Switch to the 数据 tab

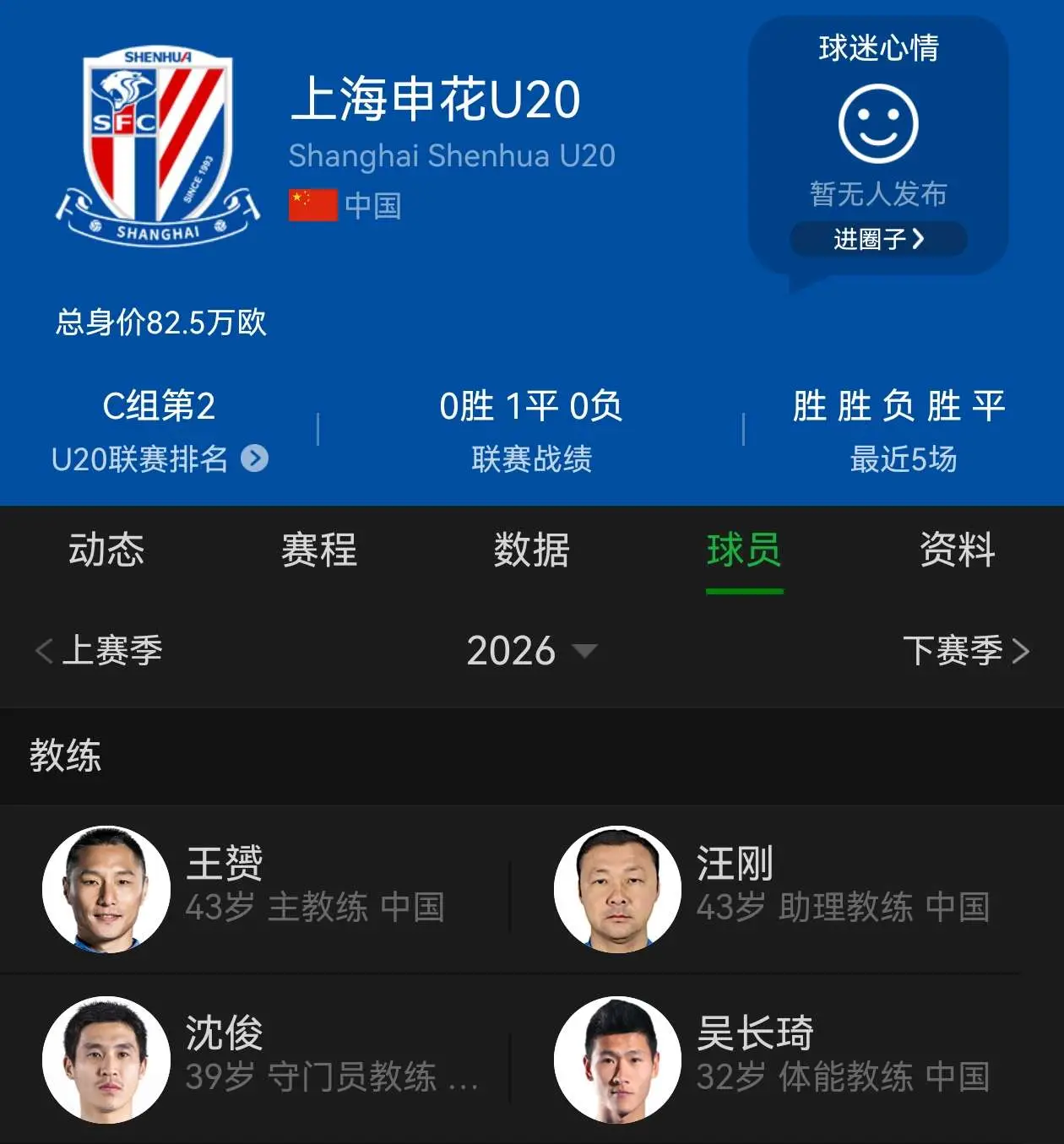point(532,550)
